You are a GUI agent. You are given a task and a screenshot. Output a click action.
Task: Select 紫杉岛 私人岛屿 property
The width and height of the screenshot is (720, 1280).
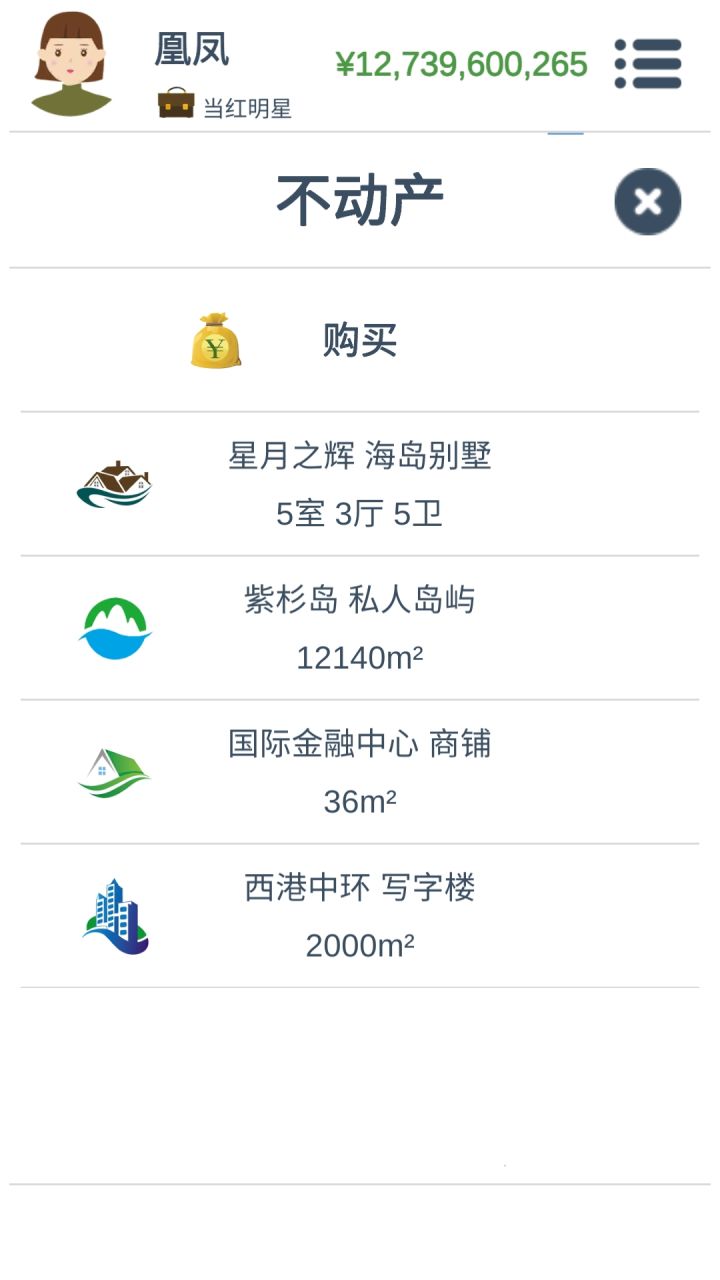(360, 628)
